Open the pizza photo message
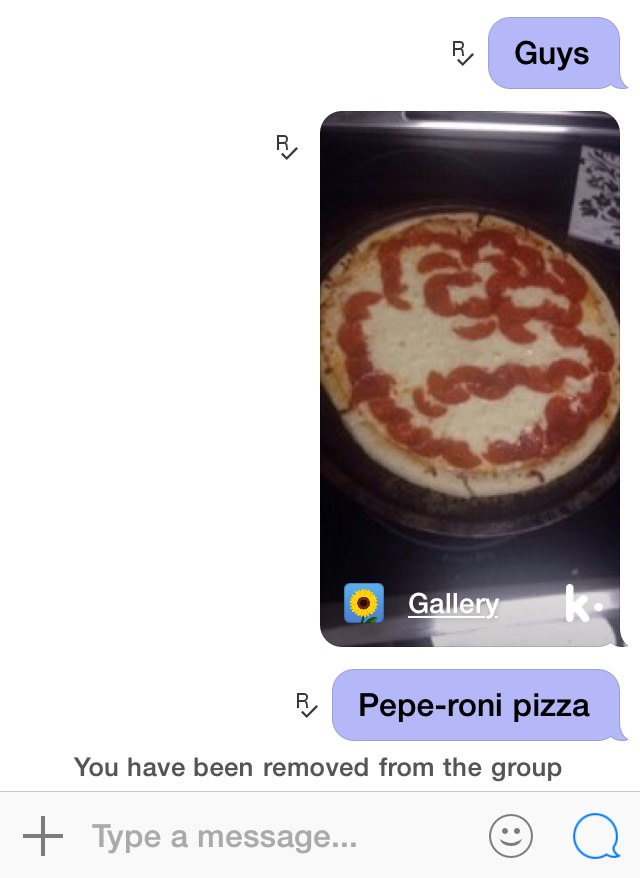The height and width of the screenshot is (878, 640). [470, 379]
